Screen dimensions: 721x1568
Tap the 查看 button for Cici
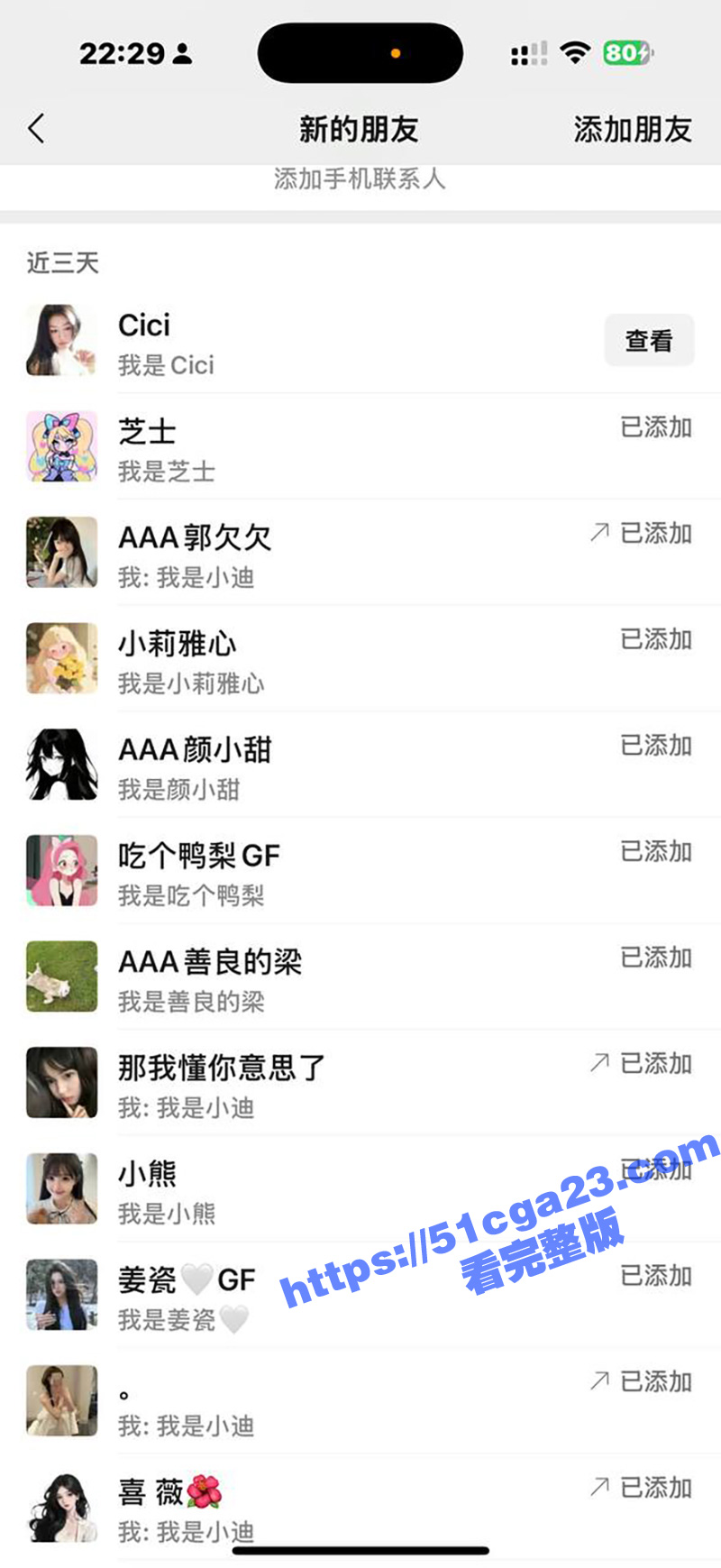point(650,340)
